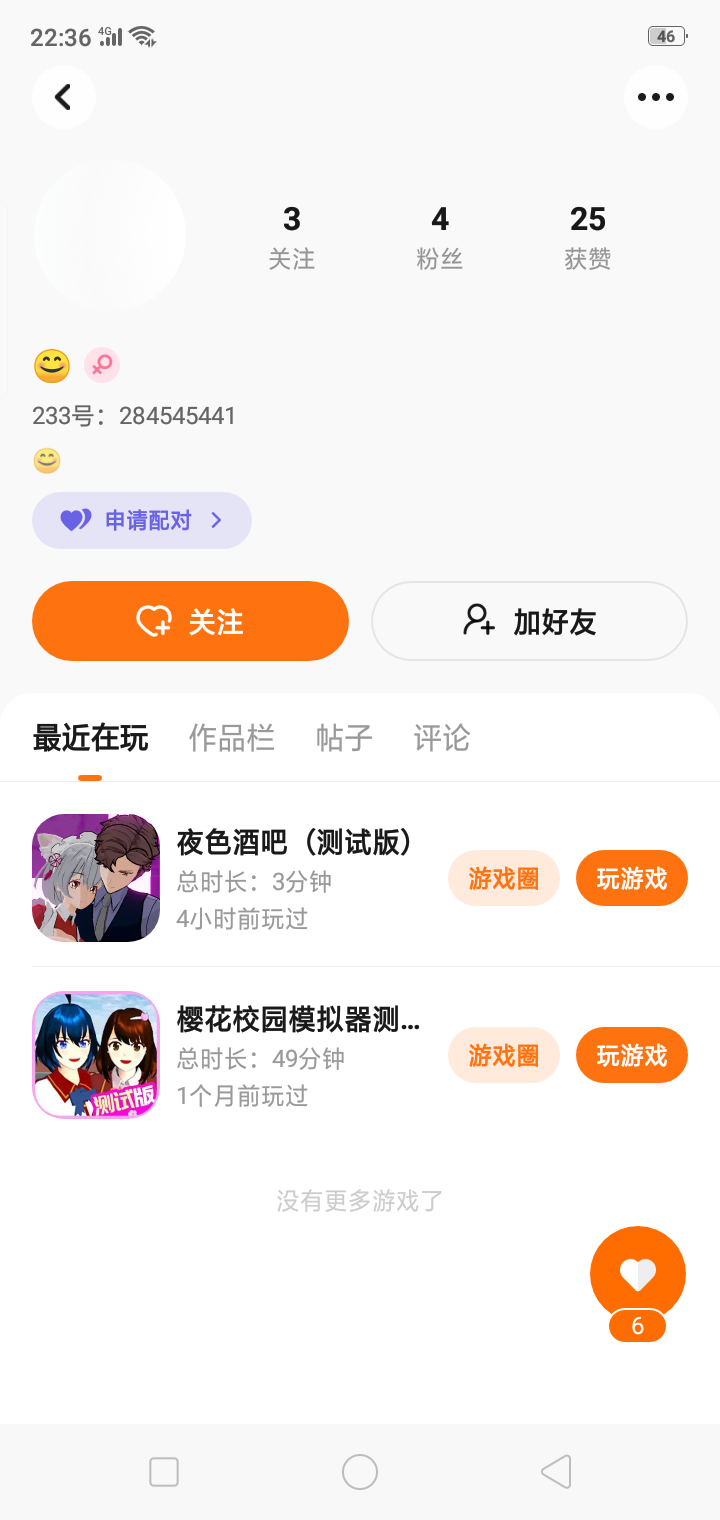Viewport: 720px width, 1520px height.
Task: Open the 评论 tab
Action: coord(441,738)
